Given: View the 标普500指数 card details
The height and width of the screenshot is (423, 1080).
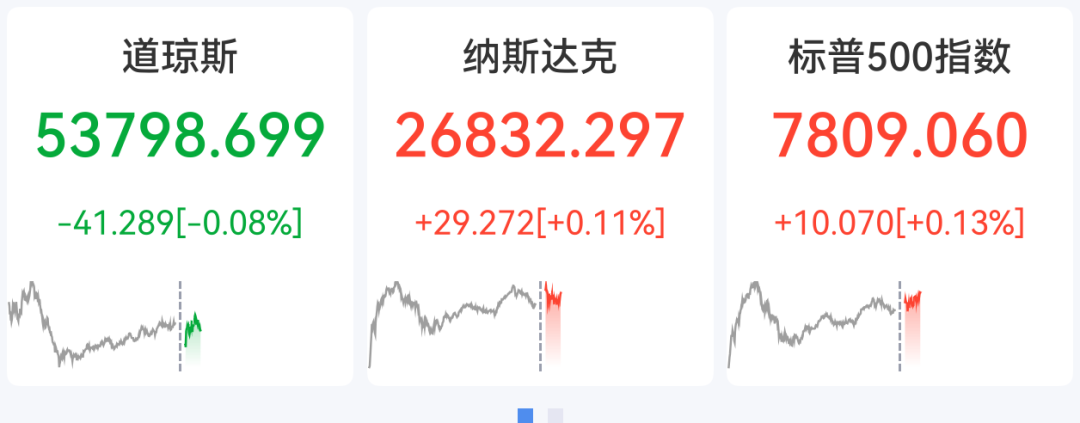Looking at the screenshot, I should [x=900, y=196].
